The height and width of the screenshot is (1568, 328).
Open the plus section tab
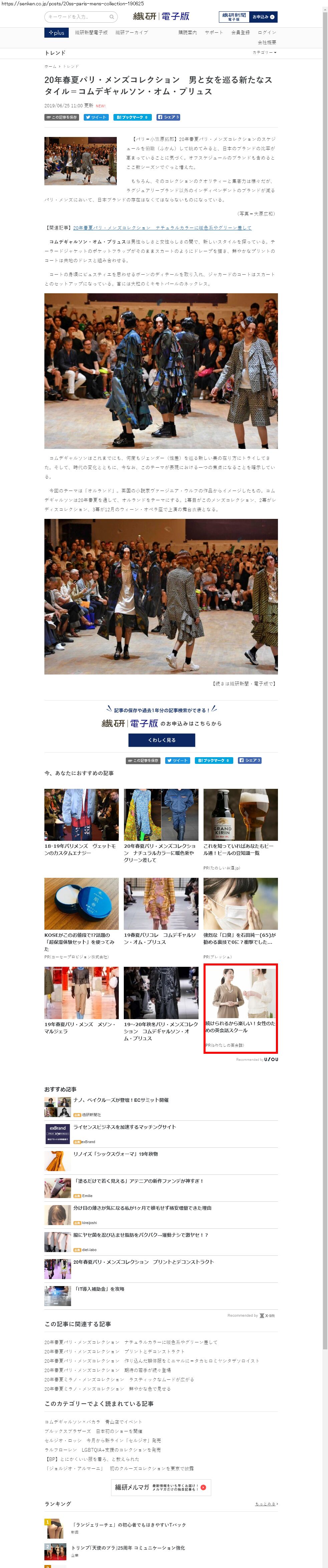pyautogui.click(x=56, y=32)
